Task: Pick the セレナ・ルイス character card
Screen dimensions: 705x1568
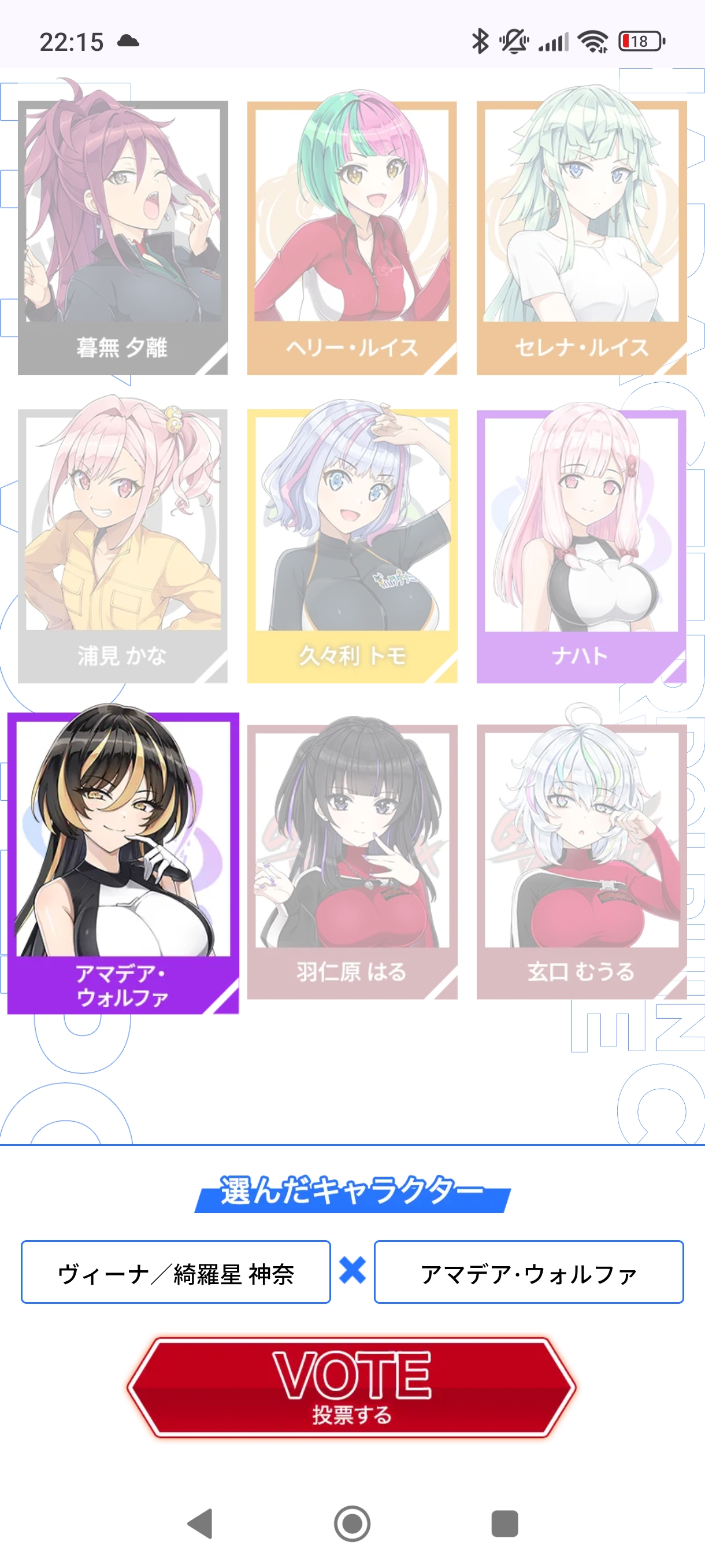Action: click(581, 238)
